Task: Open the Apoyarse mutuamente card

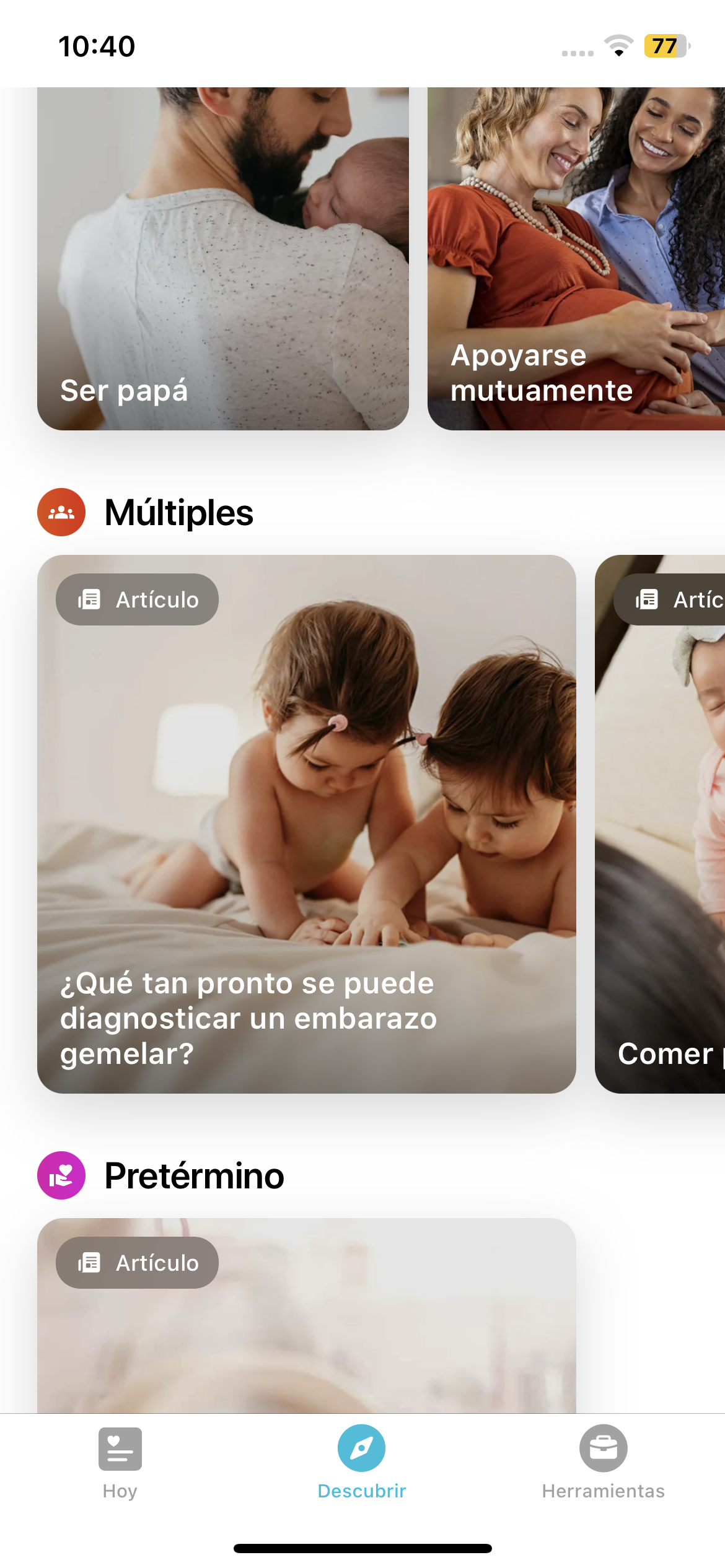Action: click(x=576, y=260)
